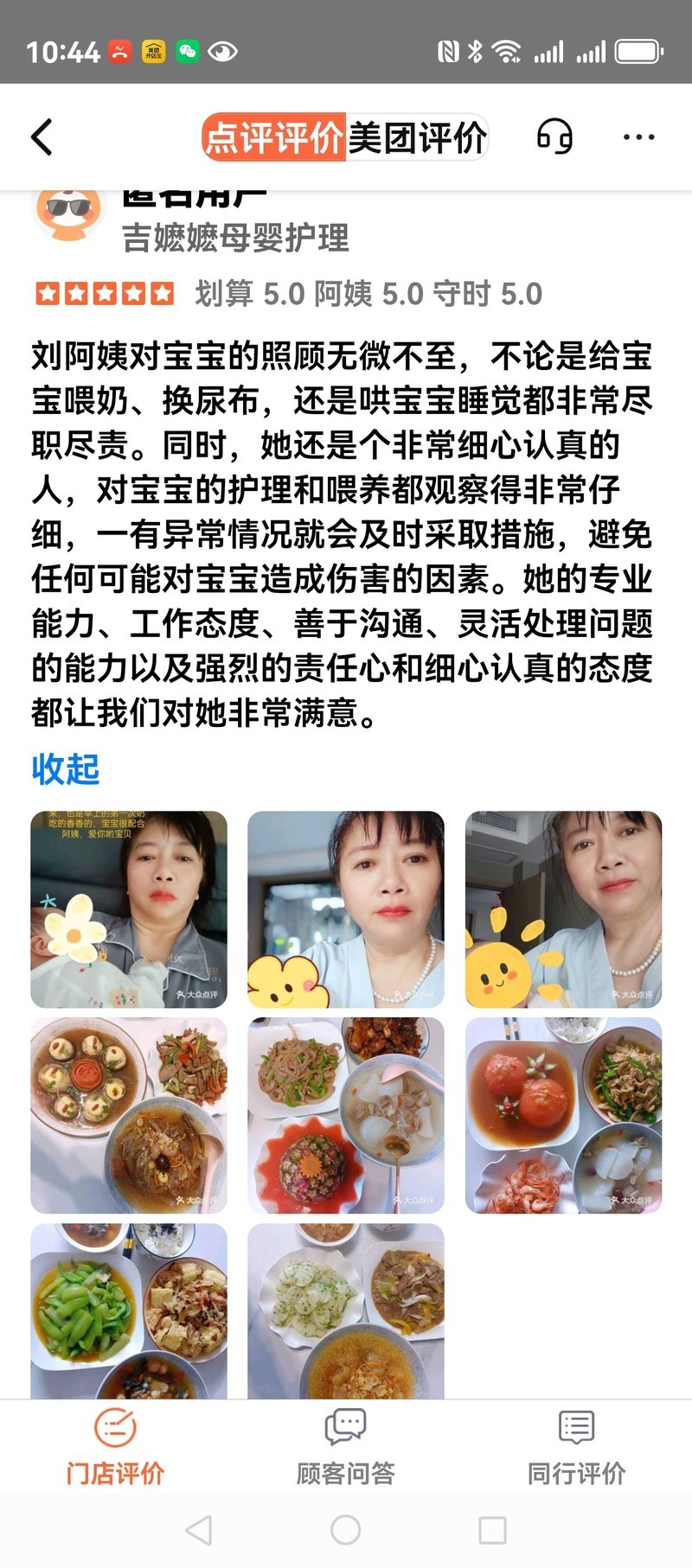This screenshot has width=692, height=1568.
Task: Open customer service headset icon
Action: (554, 137)
